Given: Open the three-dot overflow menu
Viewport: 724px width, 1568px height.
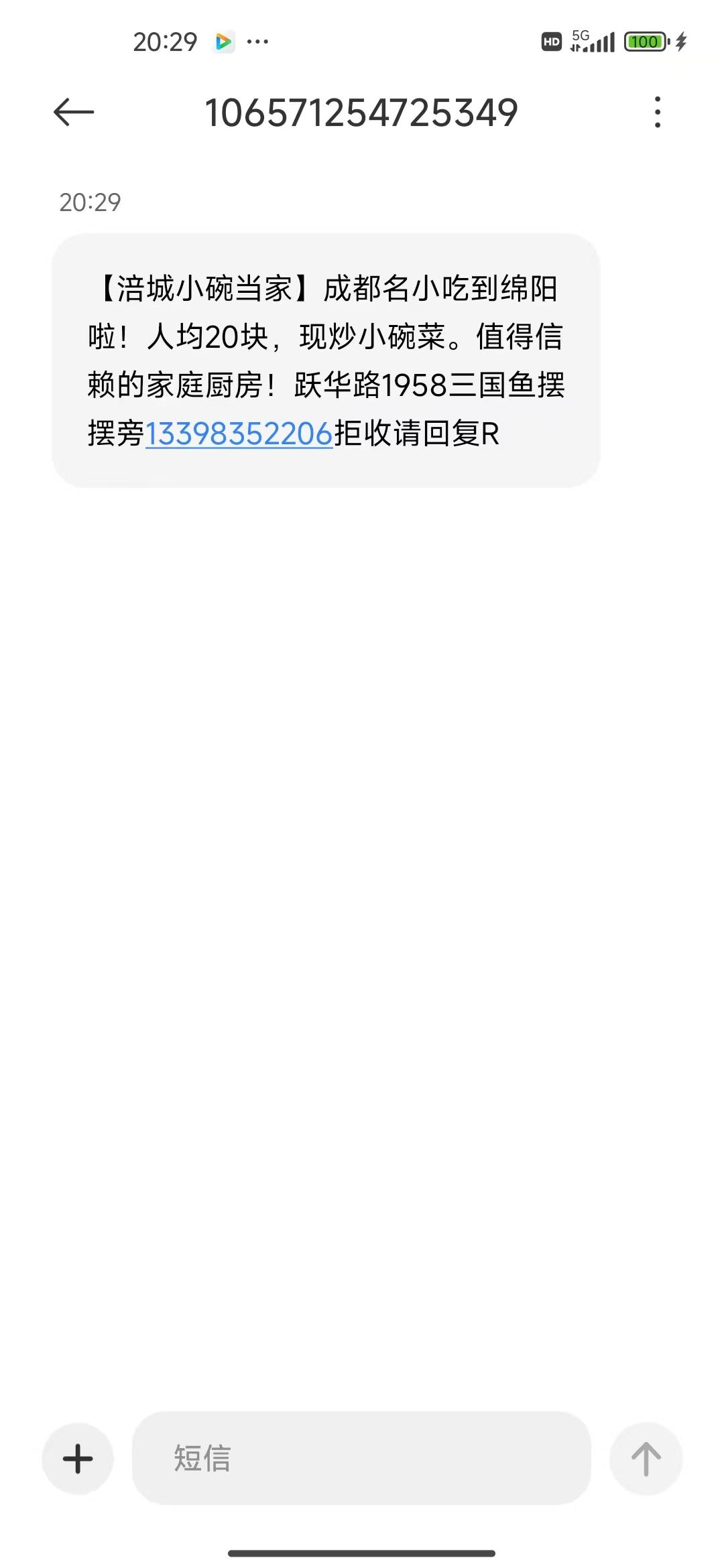Looking at the screenshot, I should [x=658, y=112].
